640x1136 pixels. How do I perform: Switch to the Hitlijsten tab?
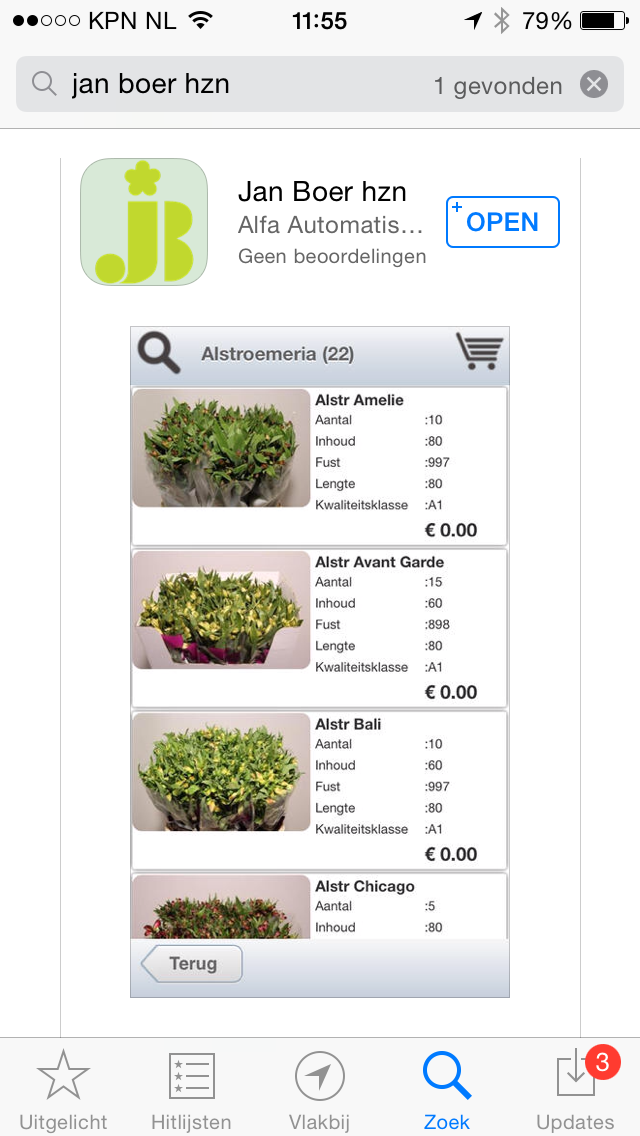tap(191, 1090)
